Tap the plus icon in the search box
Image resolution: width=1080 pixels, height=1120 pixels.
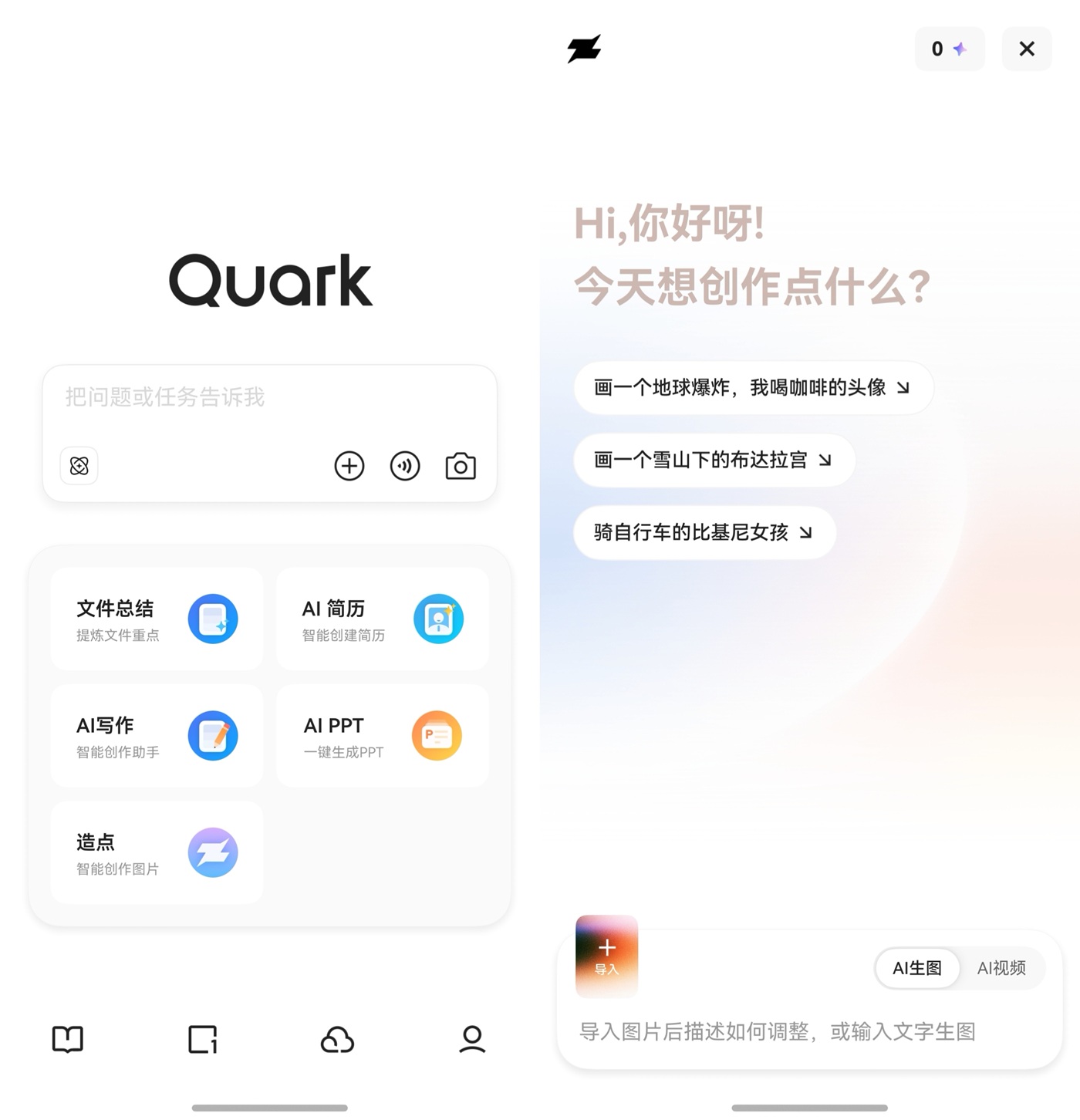click(349, 466)
